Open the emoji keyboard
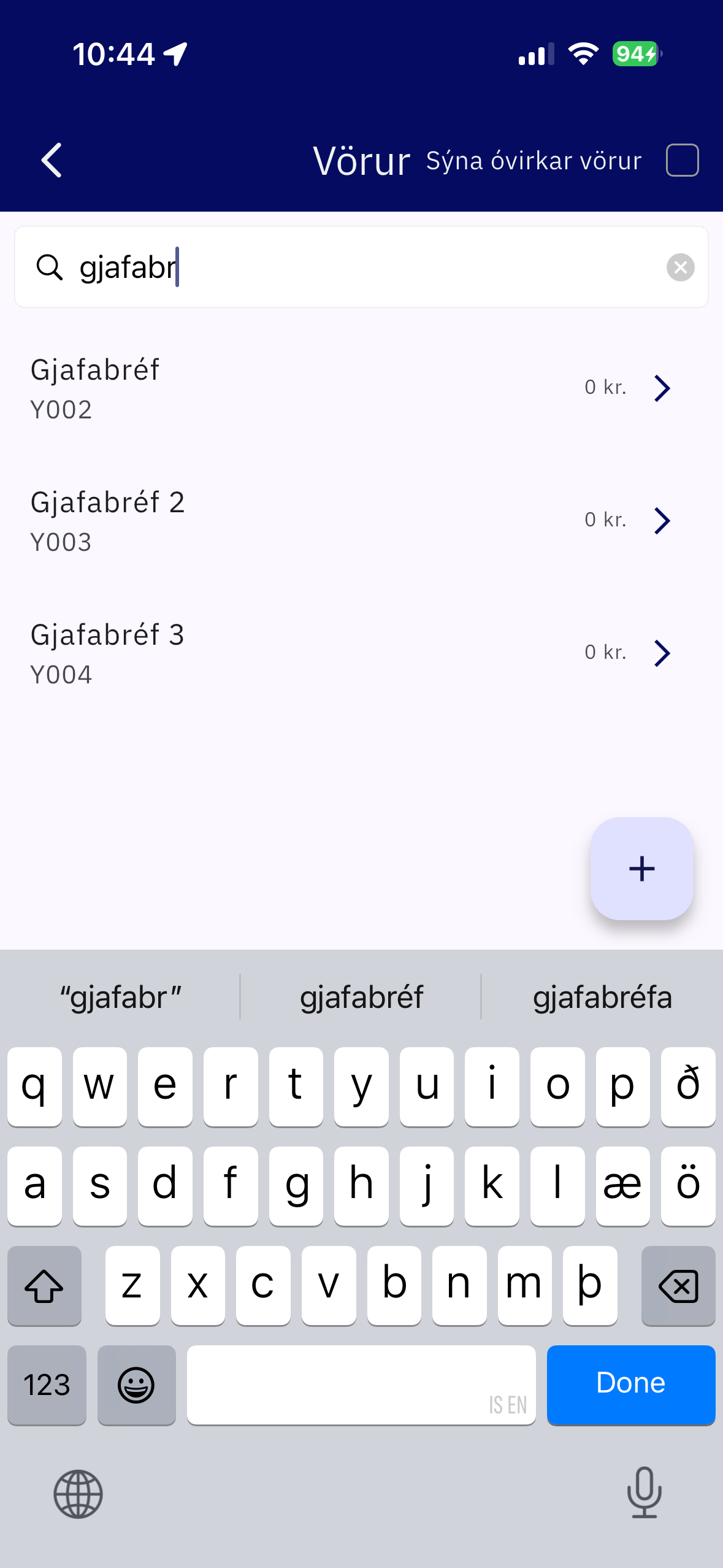Viewport: 723px width, 1568px height. tap(136, 1385)
